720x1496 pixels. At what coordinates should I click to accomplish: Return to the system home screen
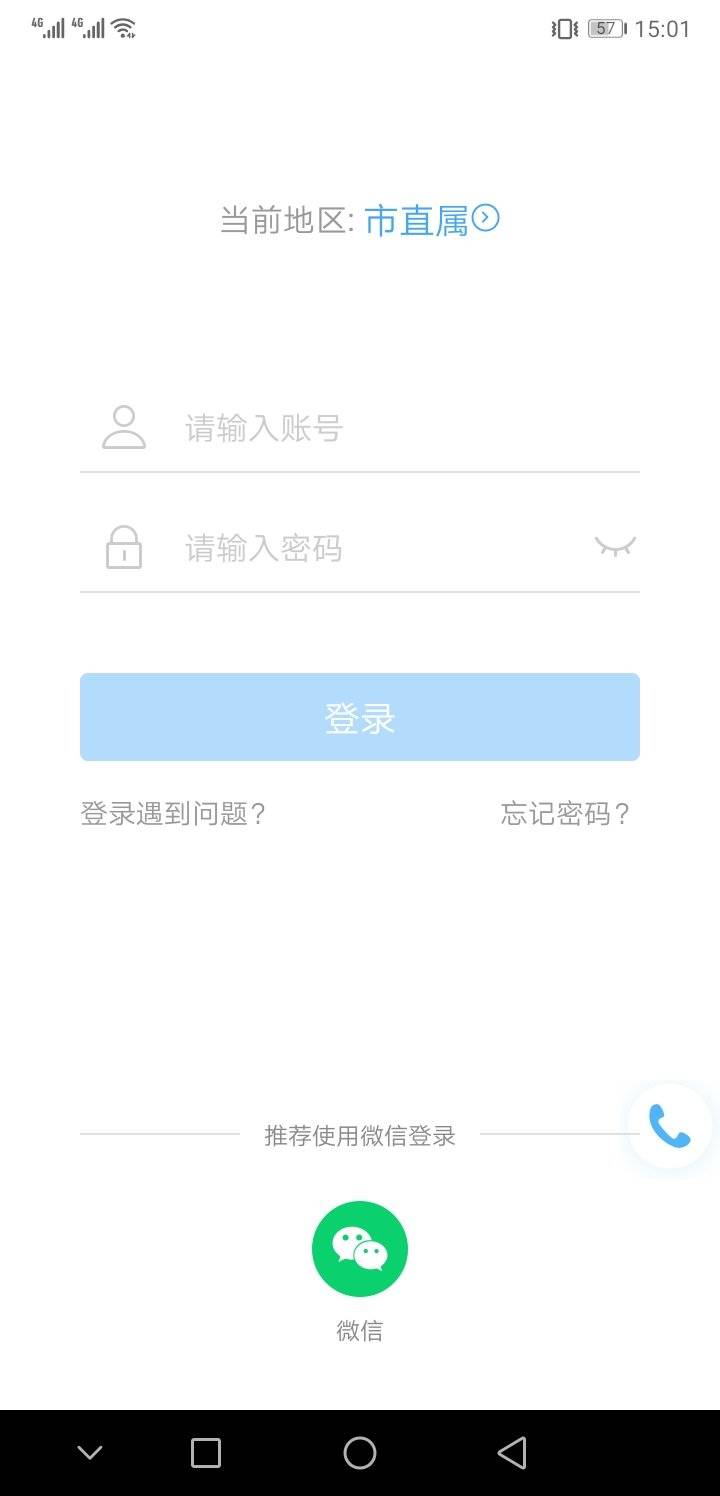point(360,1453)
